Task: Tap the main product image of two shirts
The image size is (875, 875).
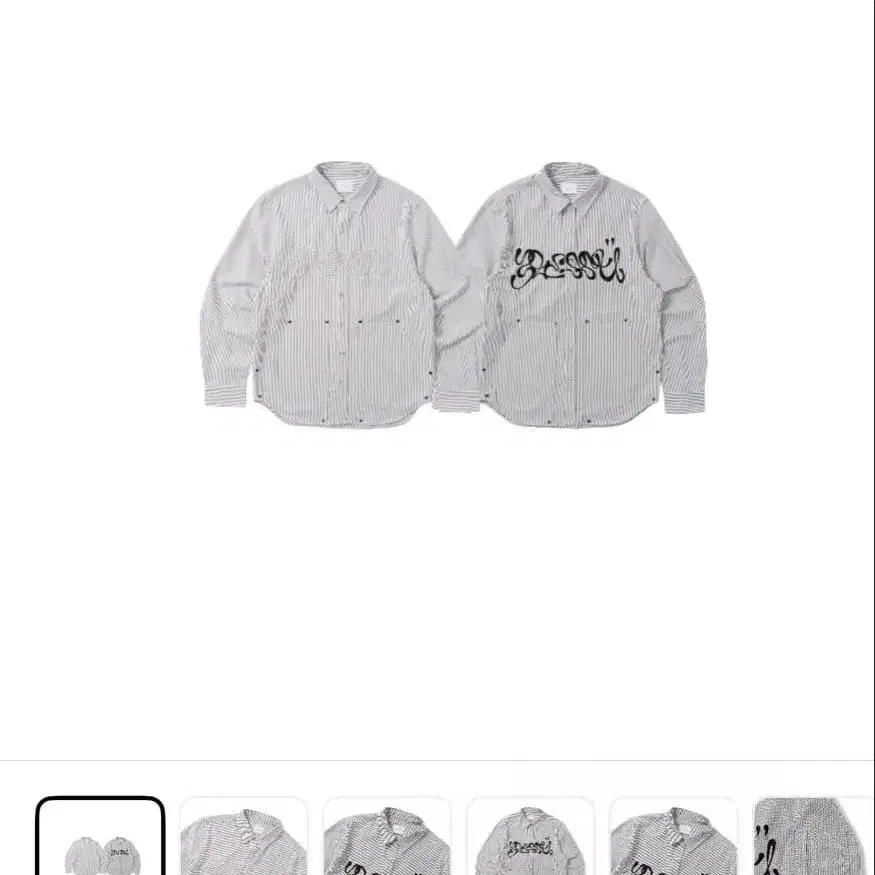Action: click(x=453, y=295)
